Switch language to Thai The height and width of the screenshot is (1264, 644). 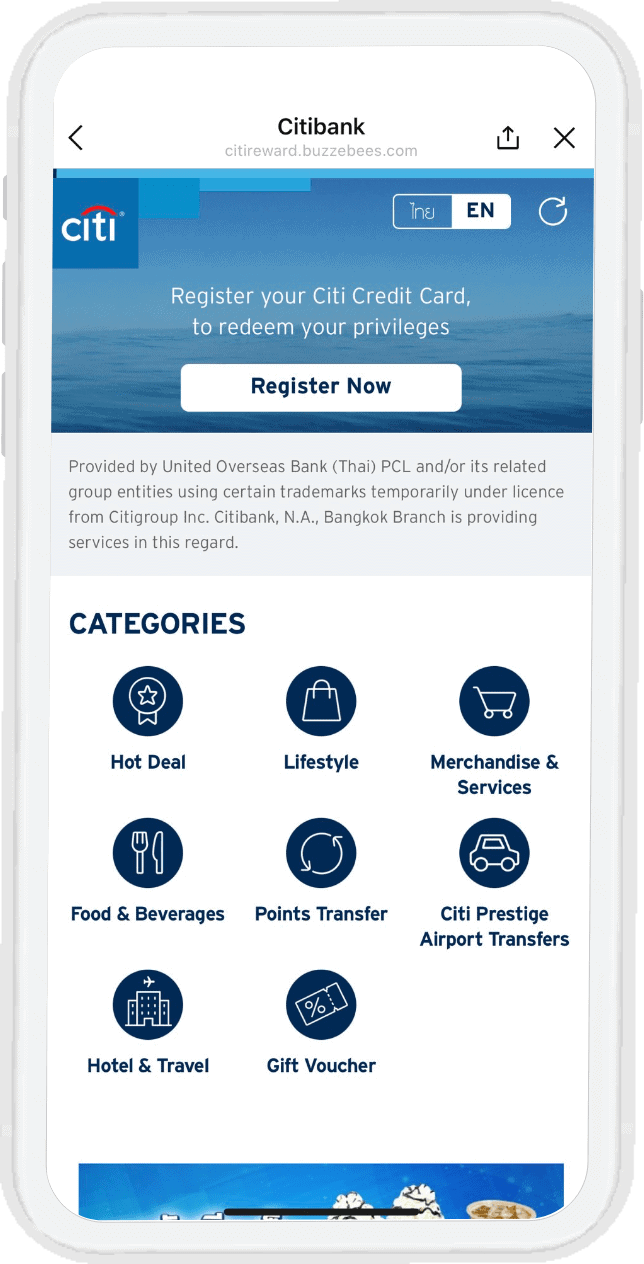pyautogui.click(x=422, y=211)
